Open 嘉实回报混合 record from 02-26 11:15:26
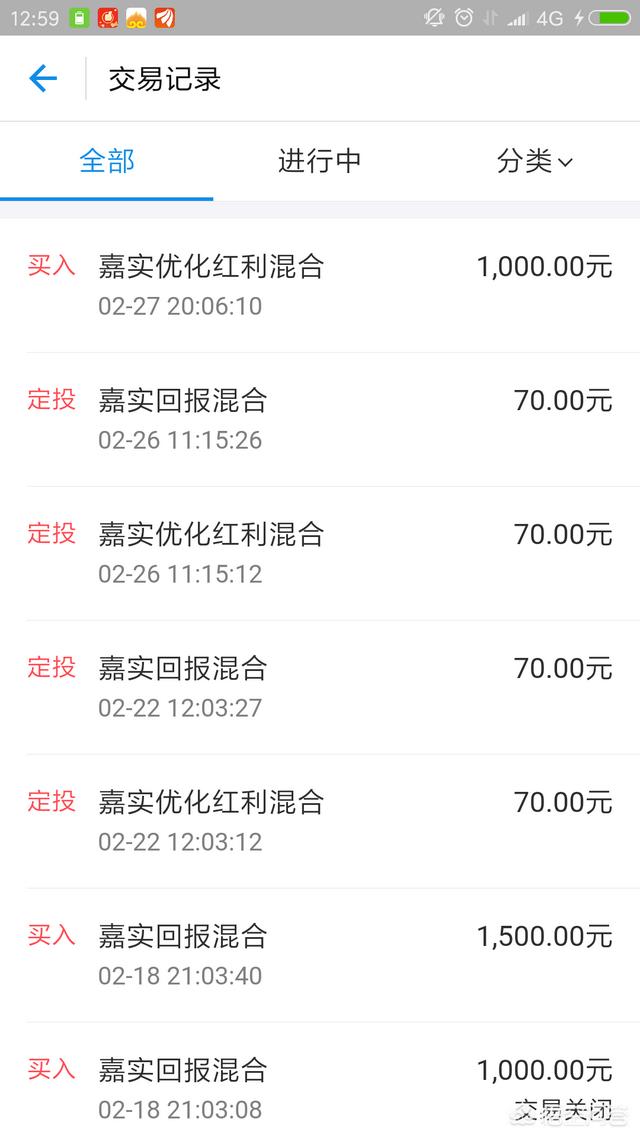The image size is (640, 1138). click(x=320, y=419)
